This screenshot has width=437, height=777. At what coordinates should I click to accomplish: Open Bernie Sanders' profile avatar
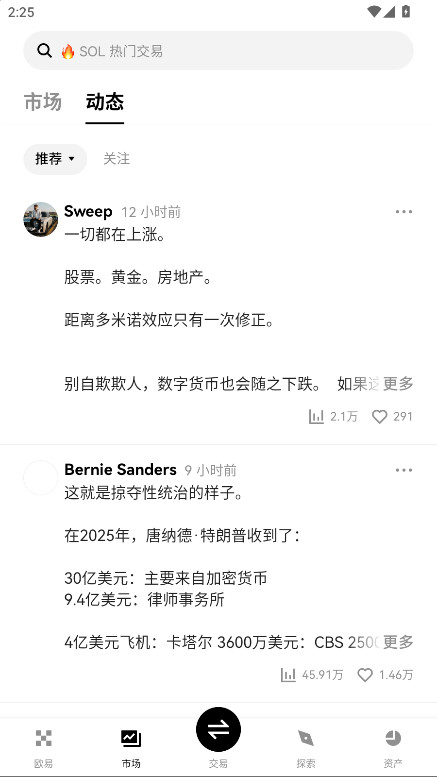41,478
